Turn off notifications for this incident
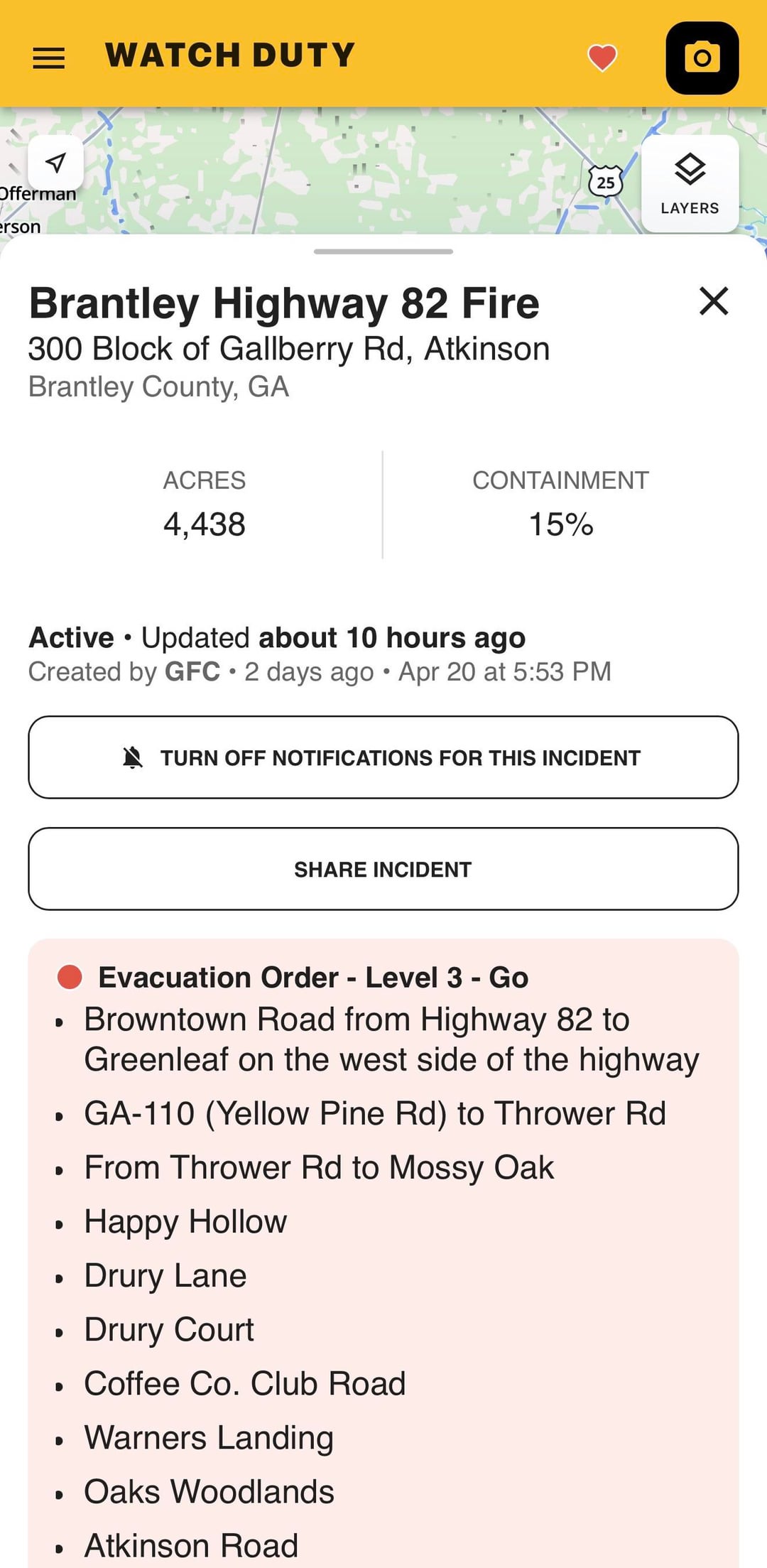Image resolution: width=767 pixels, height=1568 pixels. [x=383, y=757]
